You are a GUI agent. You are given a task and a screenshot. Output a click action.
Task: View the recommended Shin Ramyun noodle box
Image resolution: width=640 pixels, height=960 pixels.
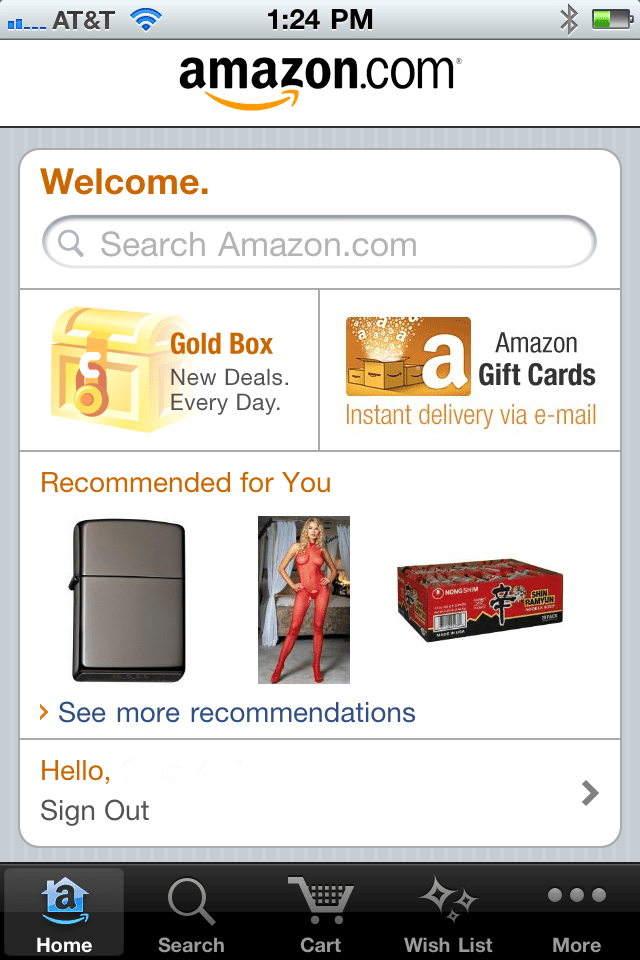coord(480,600)
